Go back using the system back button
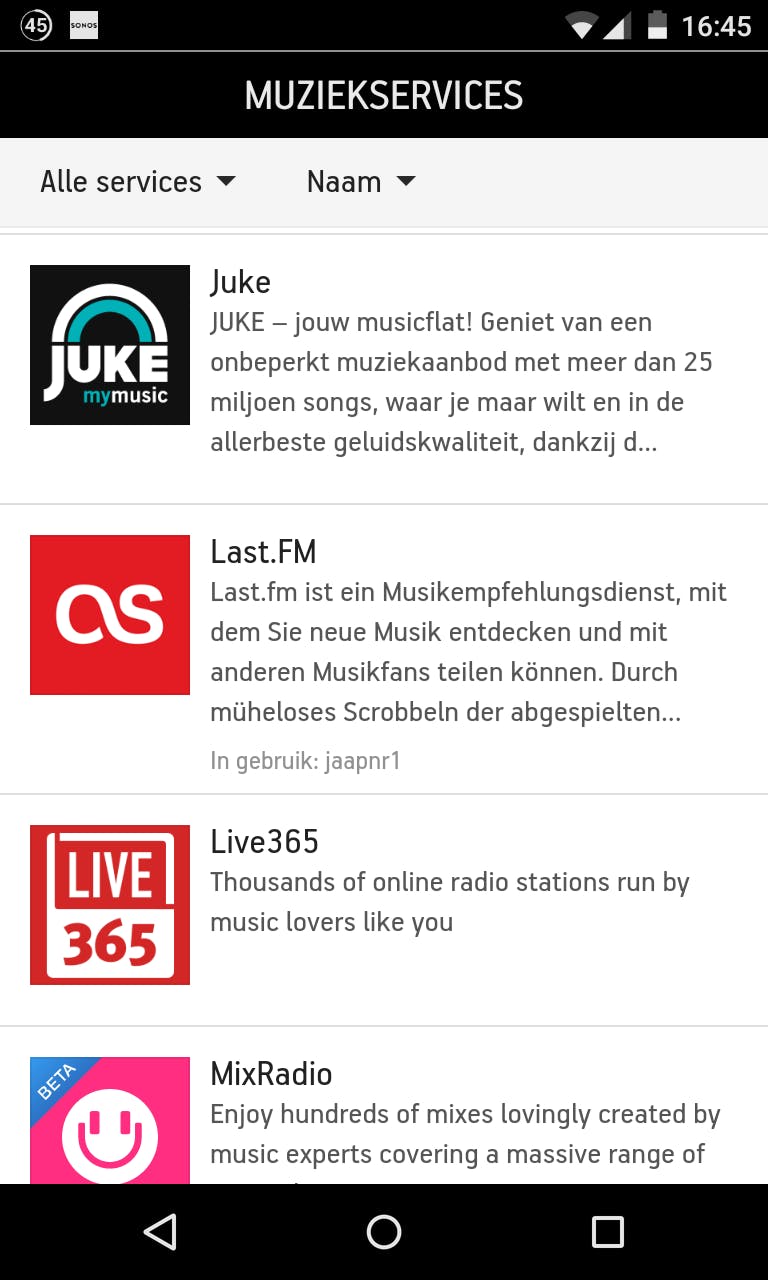Screen dimensions: 768x1280 [x=160, y=1232]
